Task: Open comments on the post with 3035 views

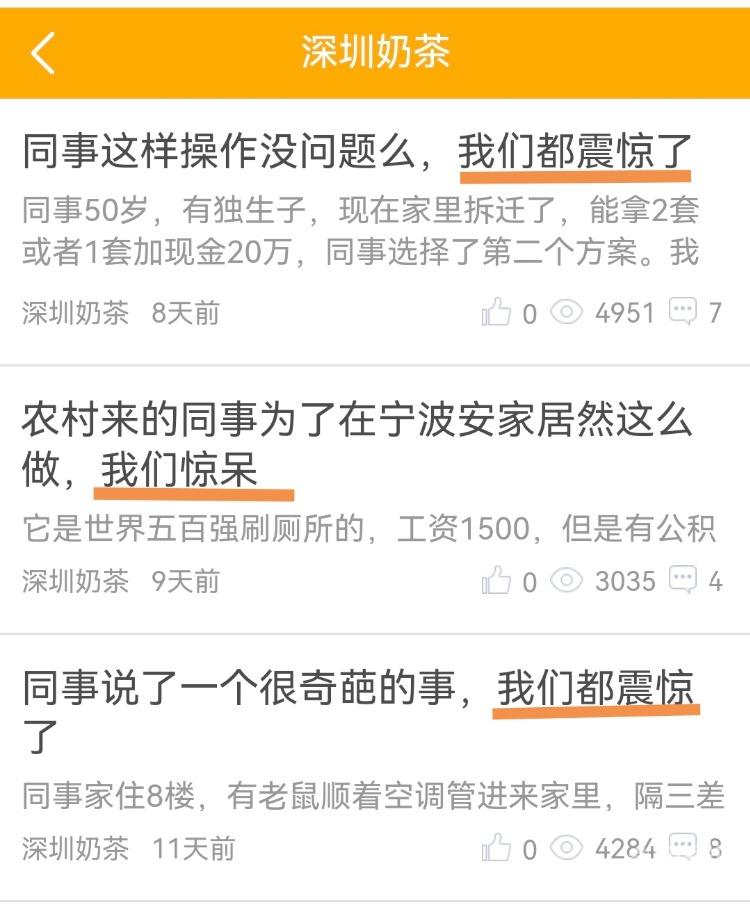Action: 683,580
